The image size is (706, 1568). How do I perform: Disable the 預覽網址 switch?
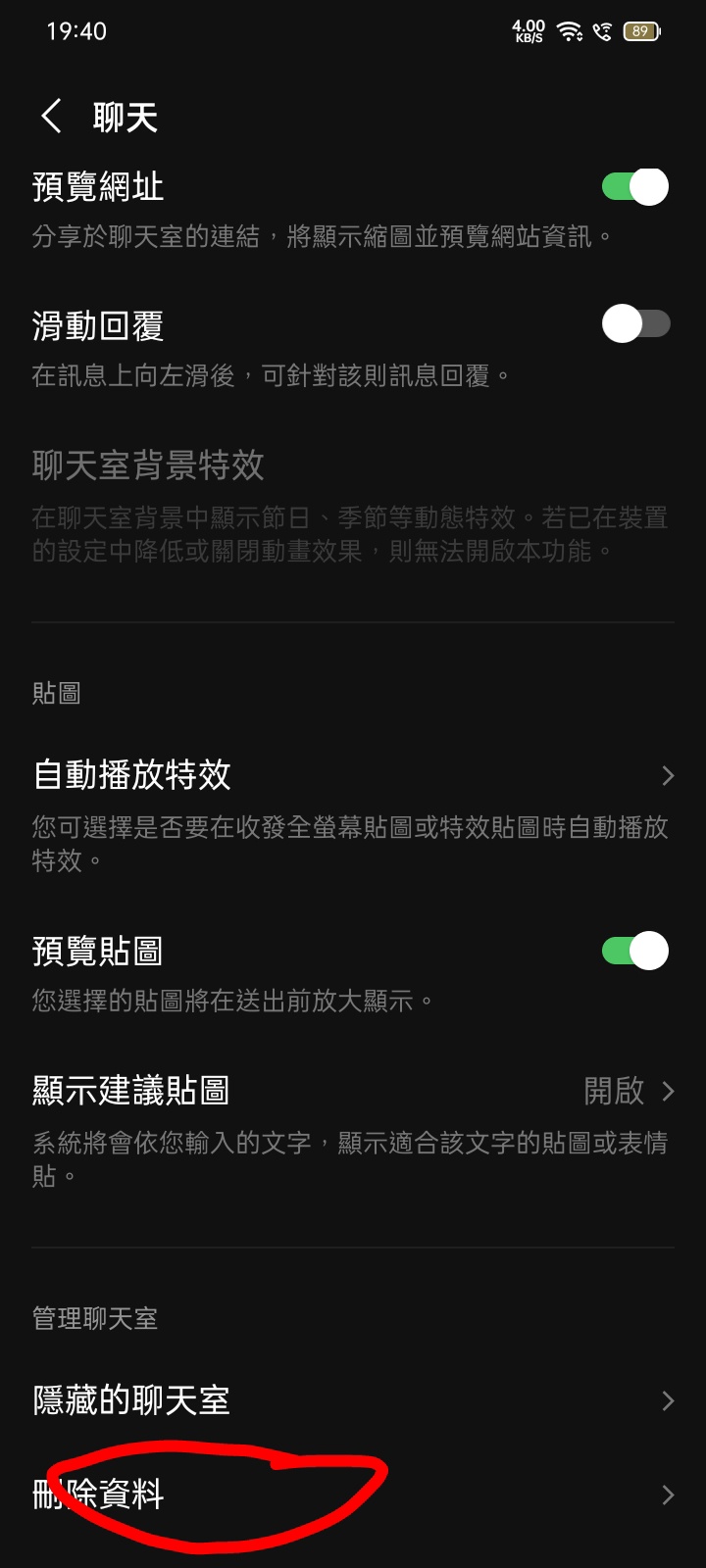pyautogui.click(x=635, y=186)
